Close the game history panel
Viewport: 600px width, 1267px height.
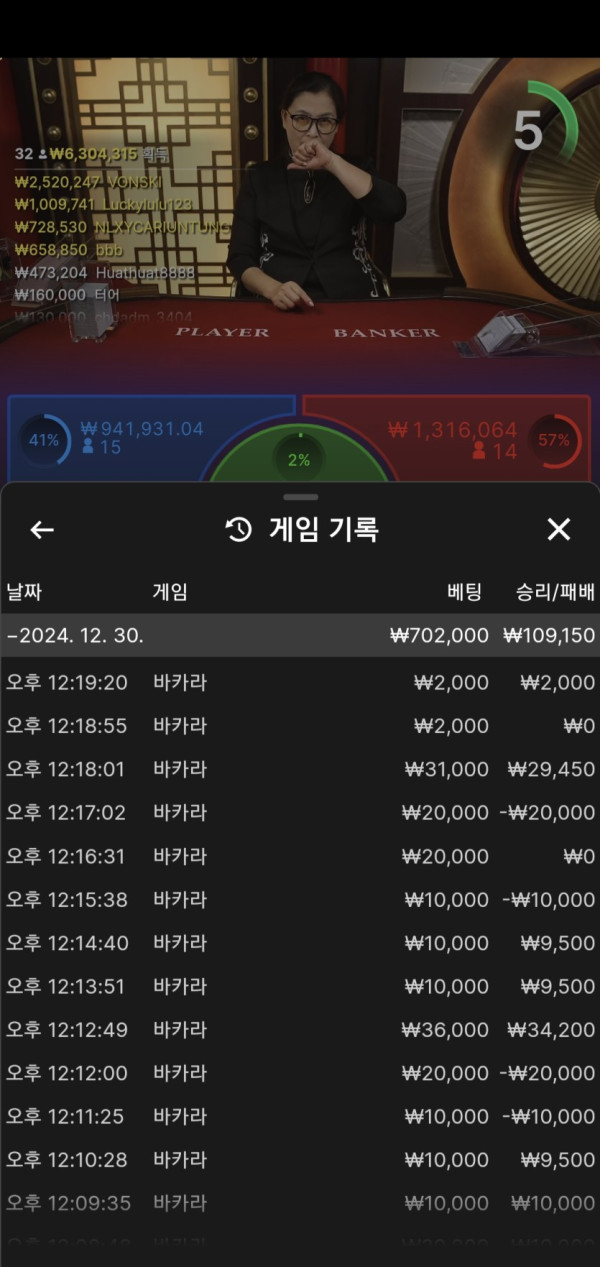558,530
